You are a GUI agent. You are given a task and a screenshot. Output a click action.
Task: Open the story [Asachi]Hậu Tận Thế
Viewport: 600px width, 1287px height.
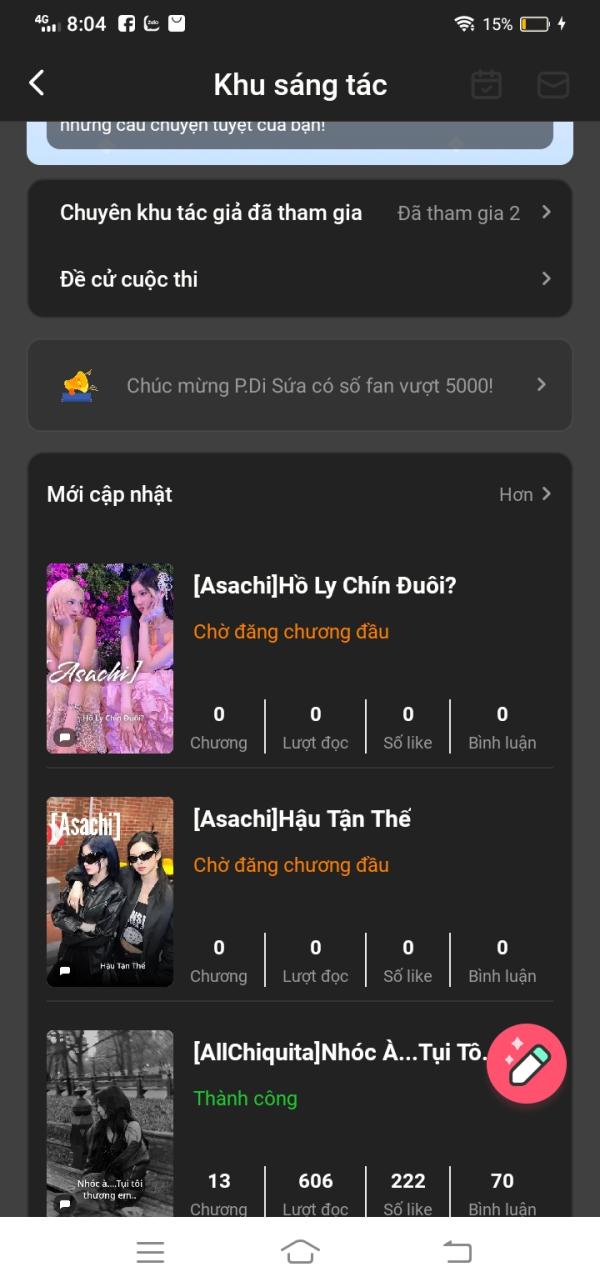[301, 819]
